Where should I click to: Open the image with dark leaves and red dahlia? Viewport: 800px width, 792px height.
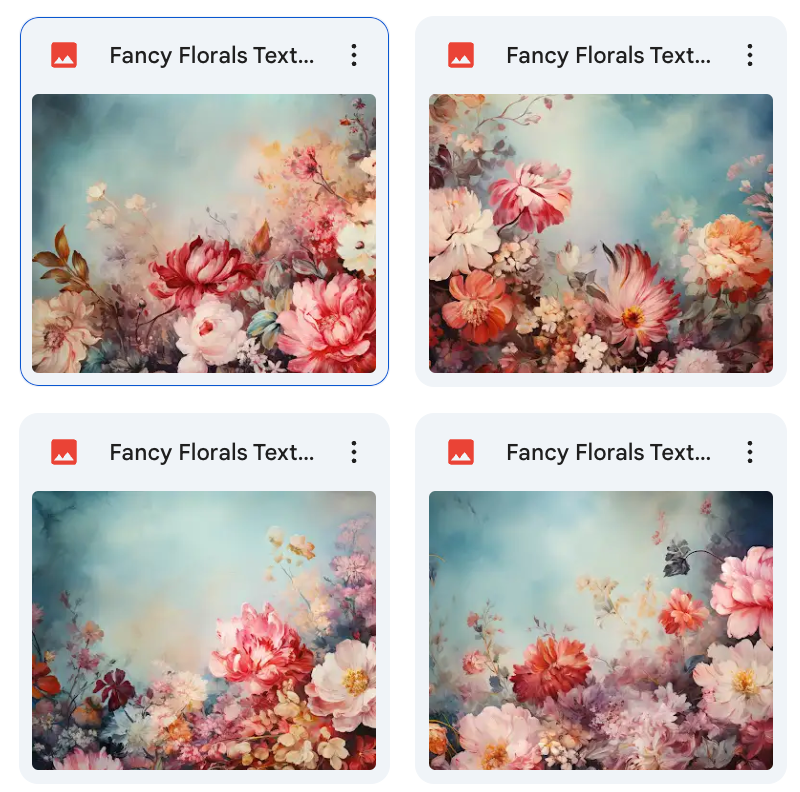pos(600,630)
